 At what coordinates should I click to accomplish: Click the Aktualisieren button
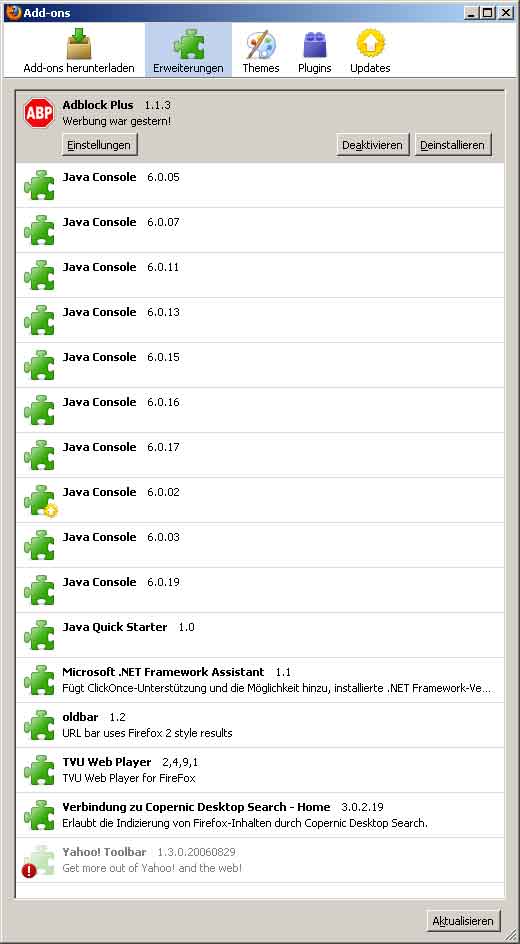(x=463, y=921)
